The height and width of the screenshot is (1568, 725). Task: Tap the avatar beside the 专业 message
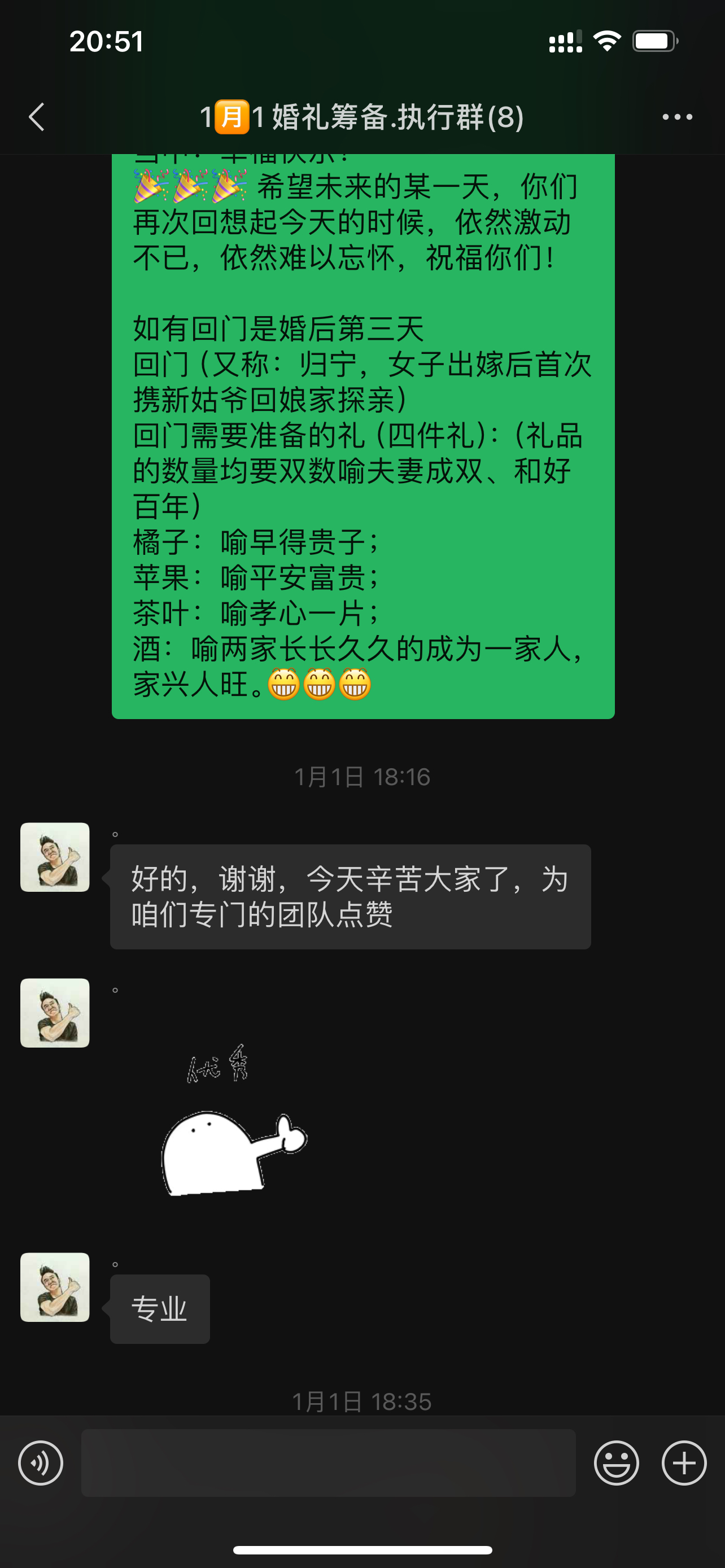click(55, 1287)
